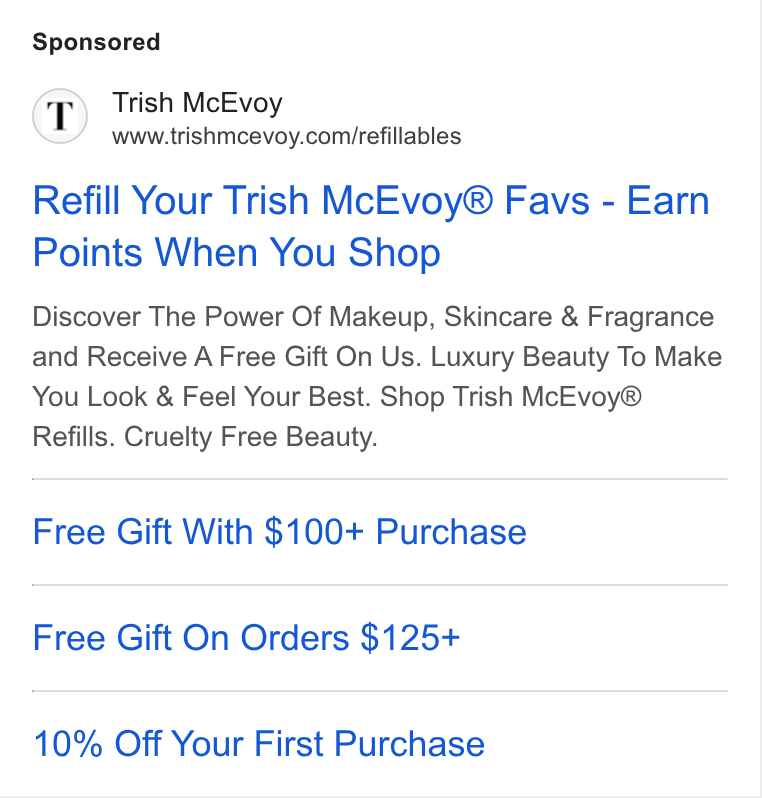Screen dimensions: 762x798
Task: Visit the www.trishmcevoy.com/refillables URL
Action: (x=287, y=136)
